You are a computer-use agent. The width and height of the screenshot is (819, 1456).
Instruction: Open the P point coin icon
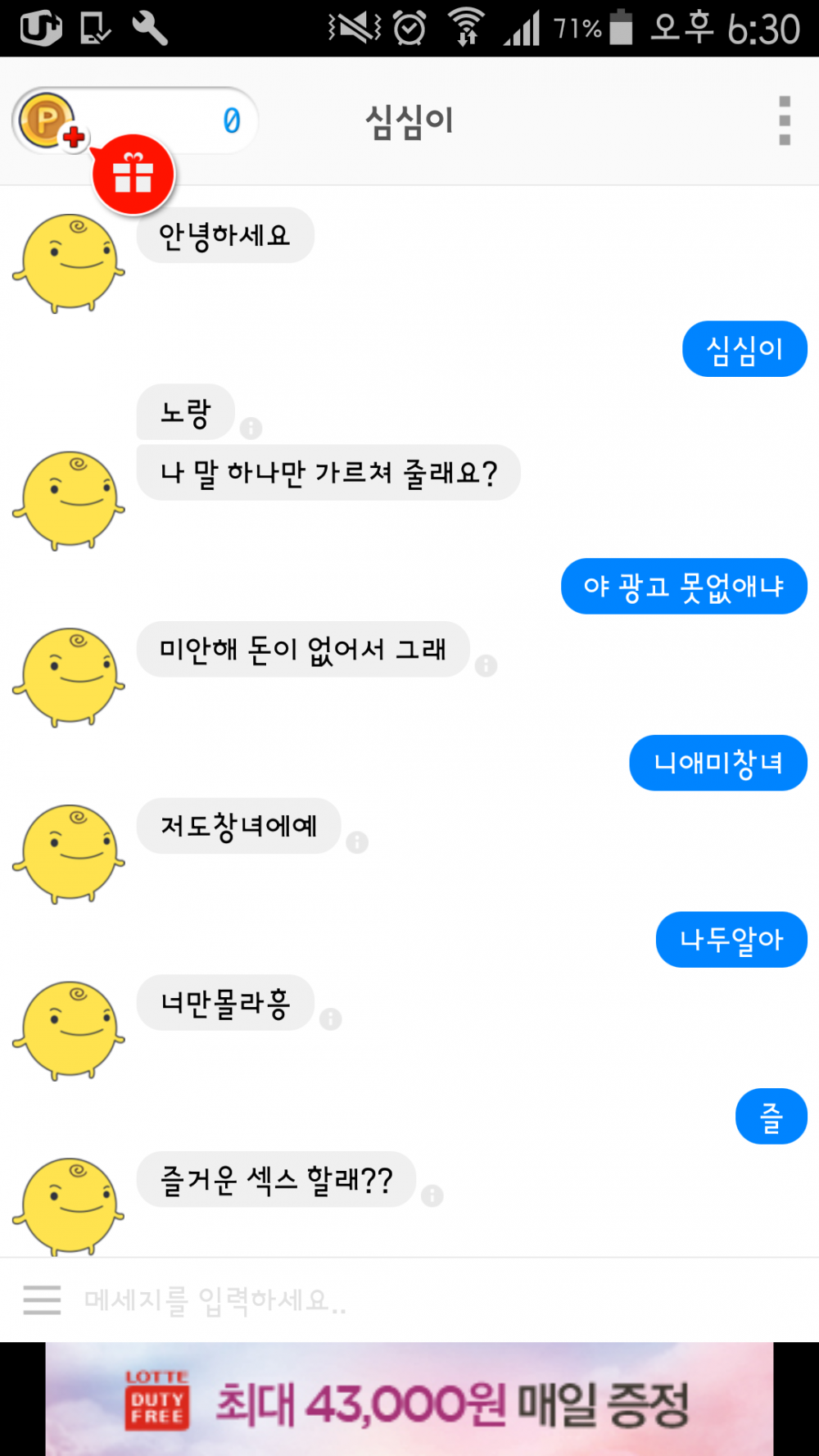coord(45,120)
